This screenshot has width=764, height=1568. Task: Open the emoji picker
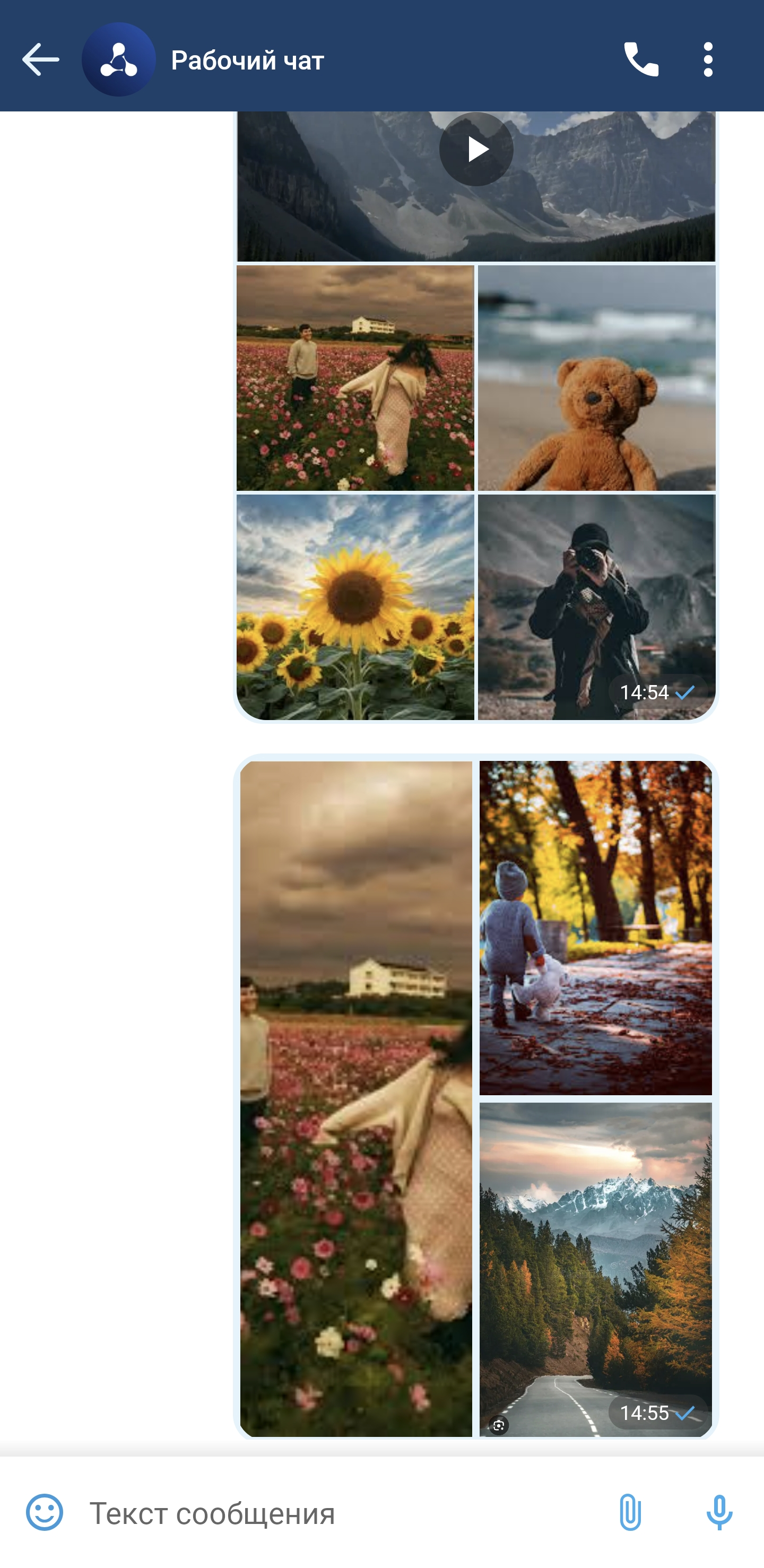45,1513
